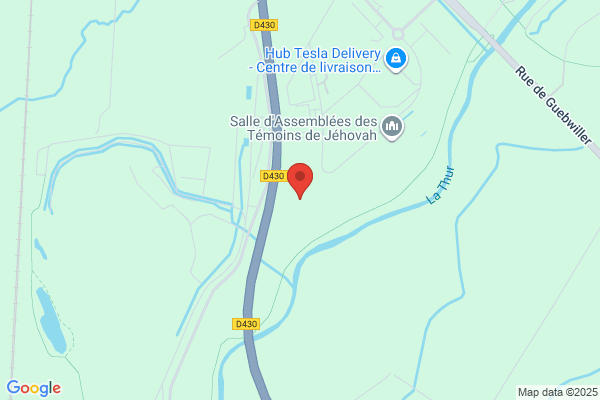Open the Hub Tesla Delivery place marker
The image size is (600, 400).
click(396, 59)
